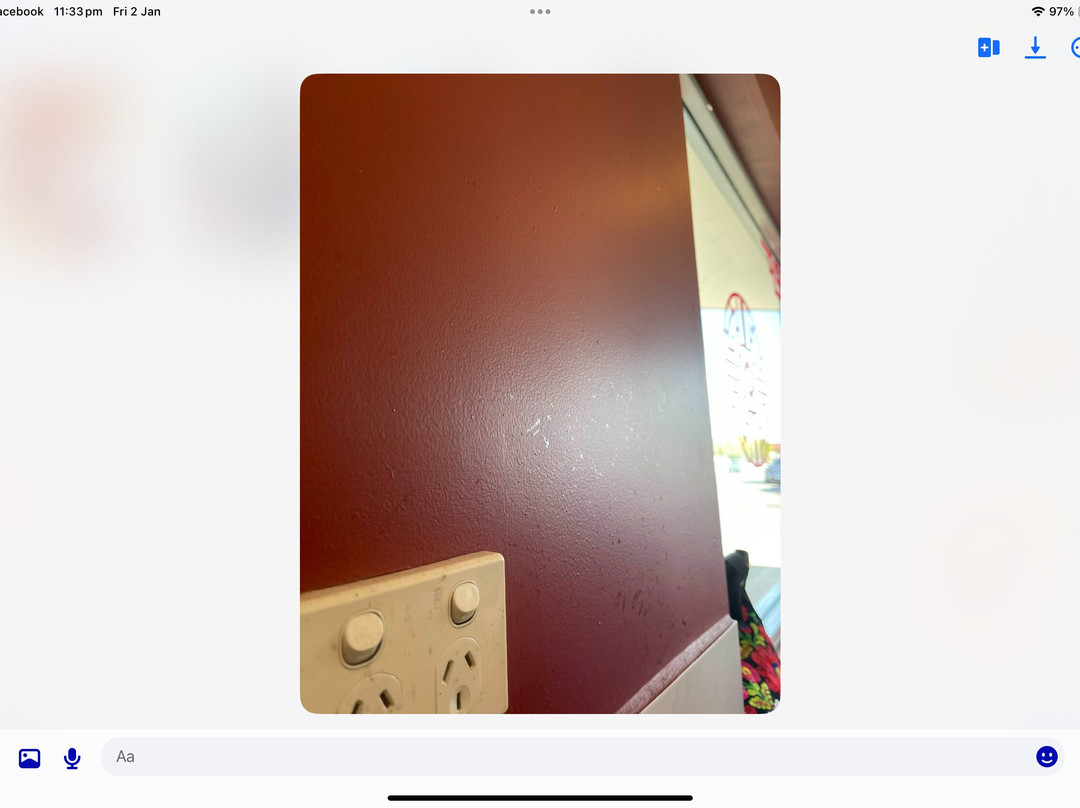
Task: Download the photo to the device
Action: click(x=1035, y=47)
